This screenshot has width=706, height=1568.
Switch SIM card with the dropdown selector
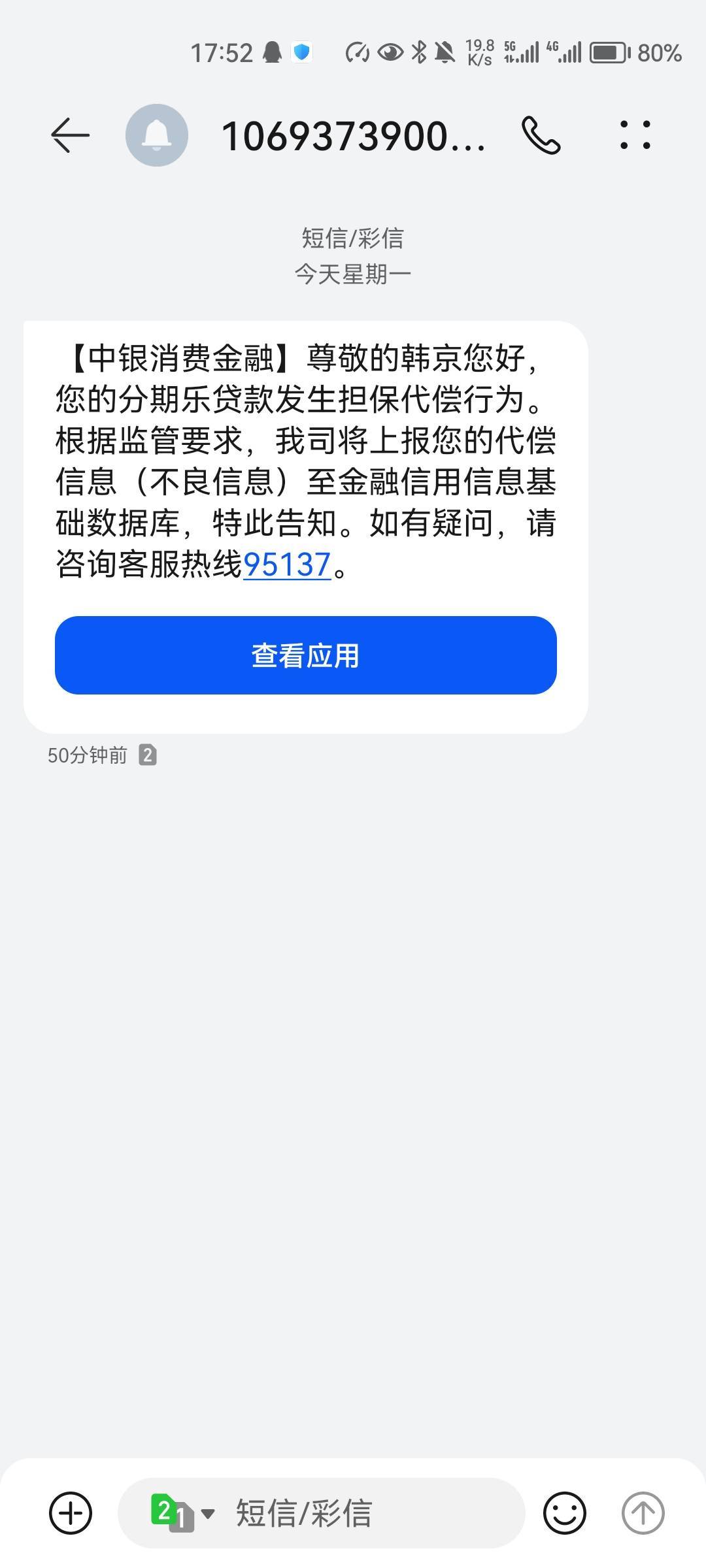[182, 1512]
